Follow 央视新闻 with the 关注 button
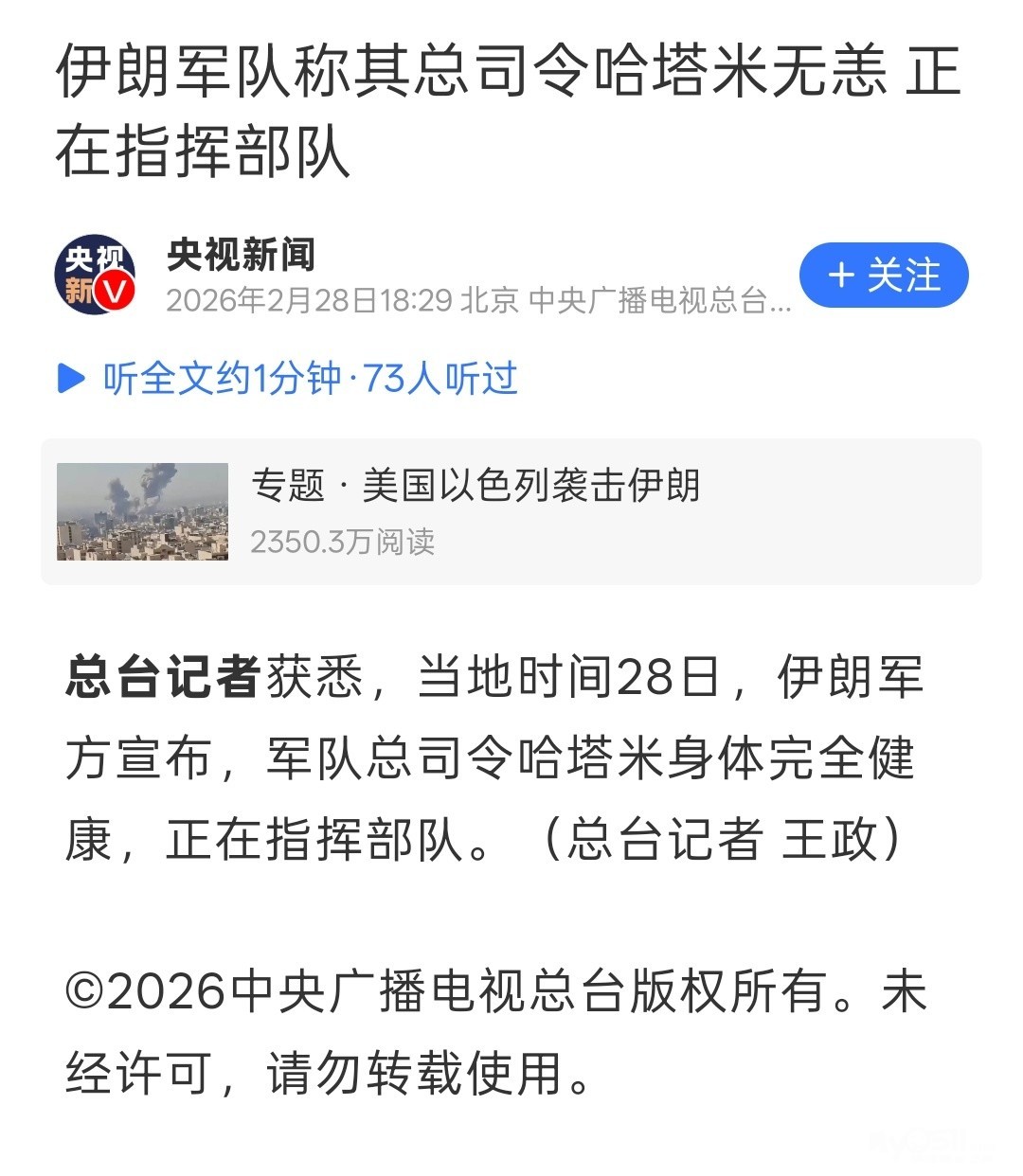Screen dimensions: 1023x1176 [x=883, y=276]
